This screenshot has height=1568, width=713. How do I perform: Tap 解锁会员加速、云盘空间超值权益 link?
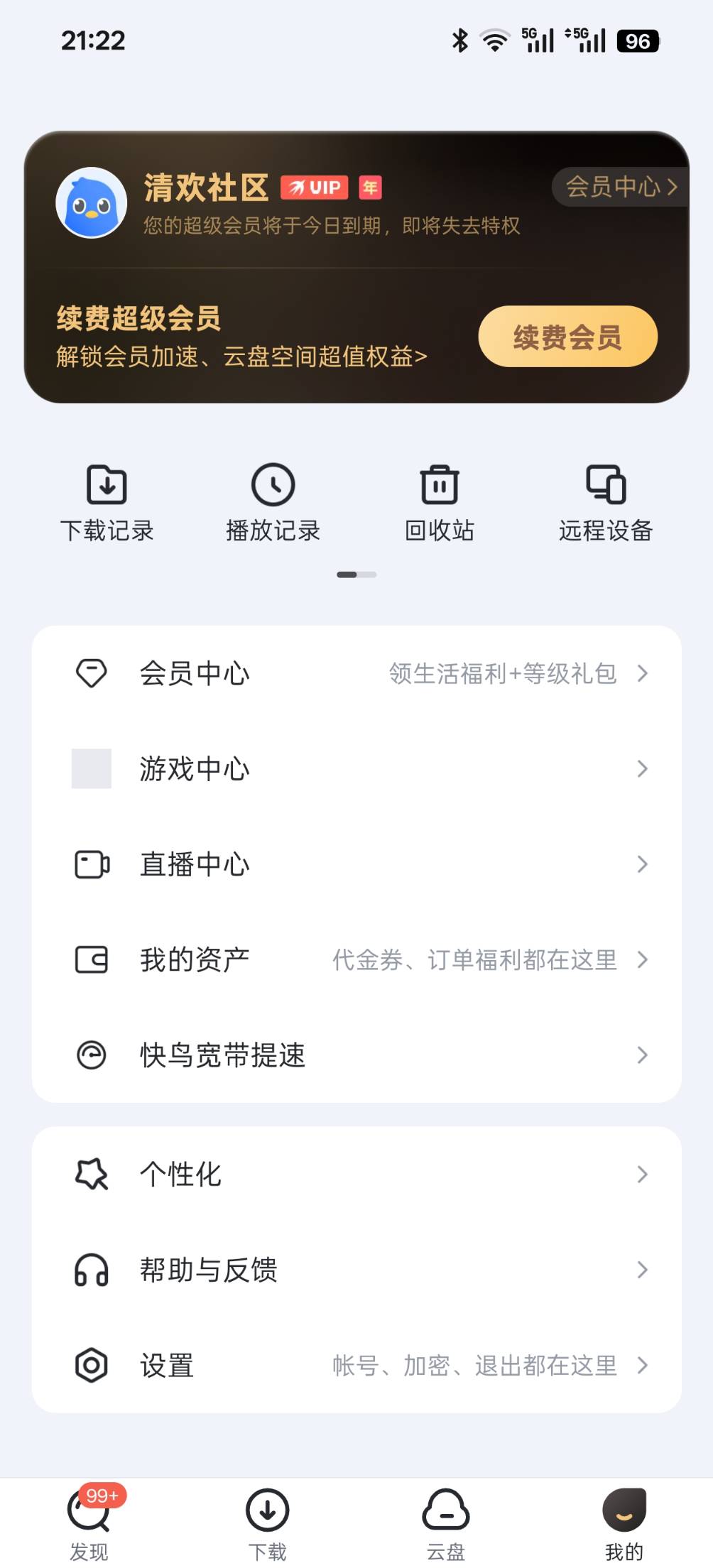[x=241, y=356]
